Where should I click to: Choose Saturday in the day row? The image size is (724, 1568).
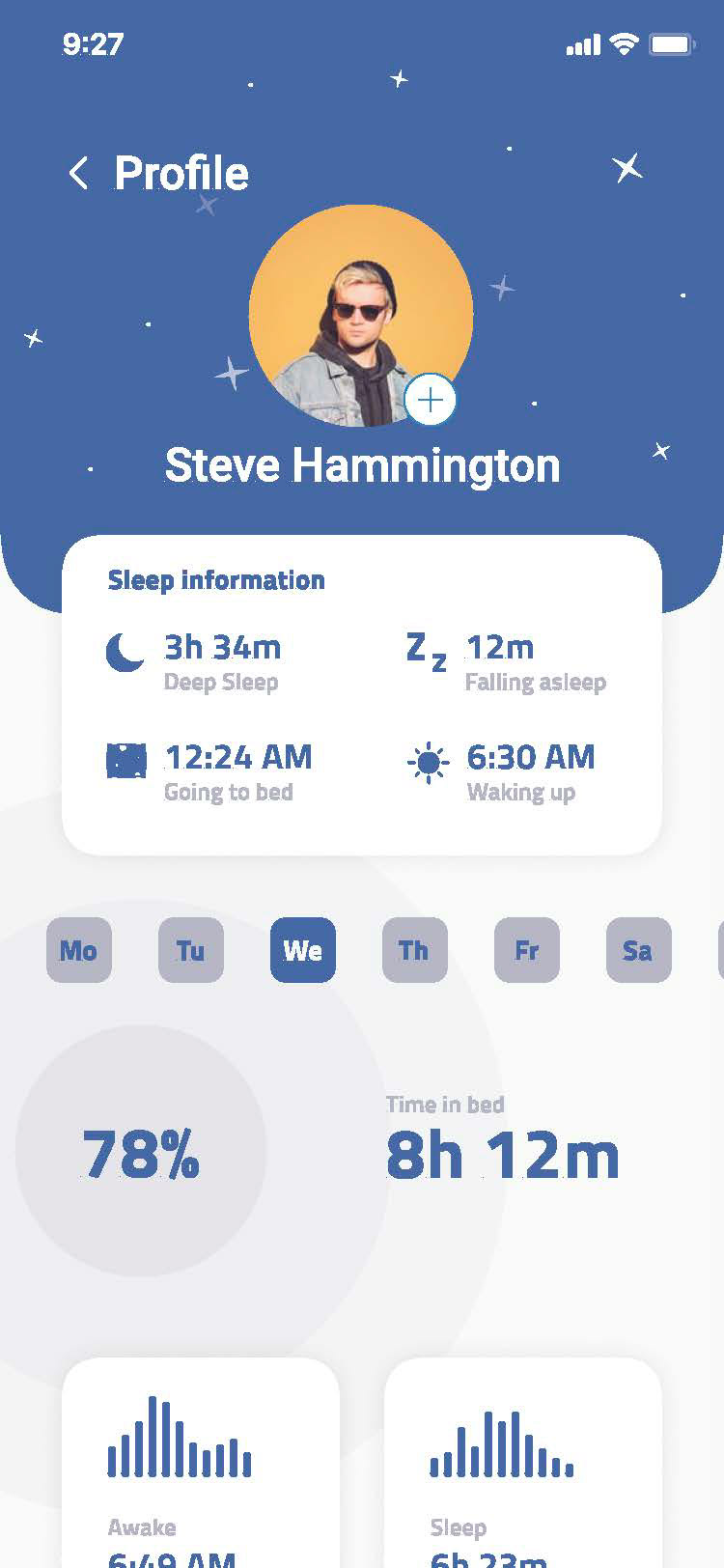(638, 950)
